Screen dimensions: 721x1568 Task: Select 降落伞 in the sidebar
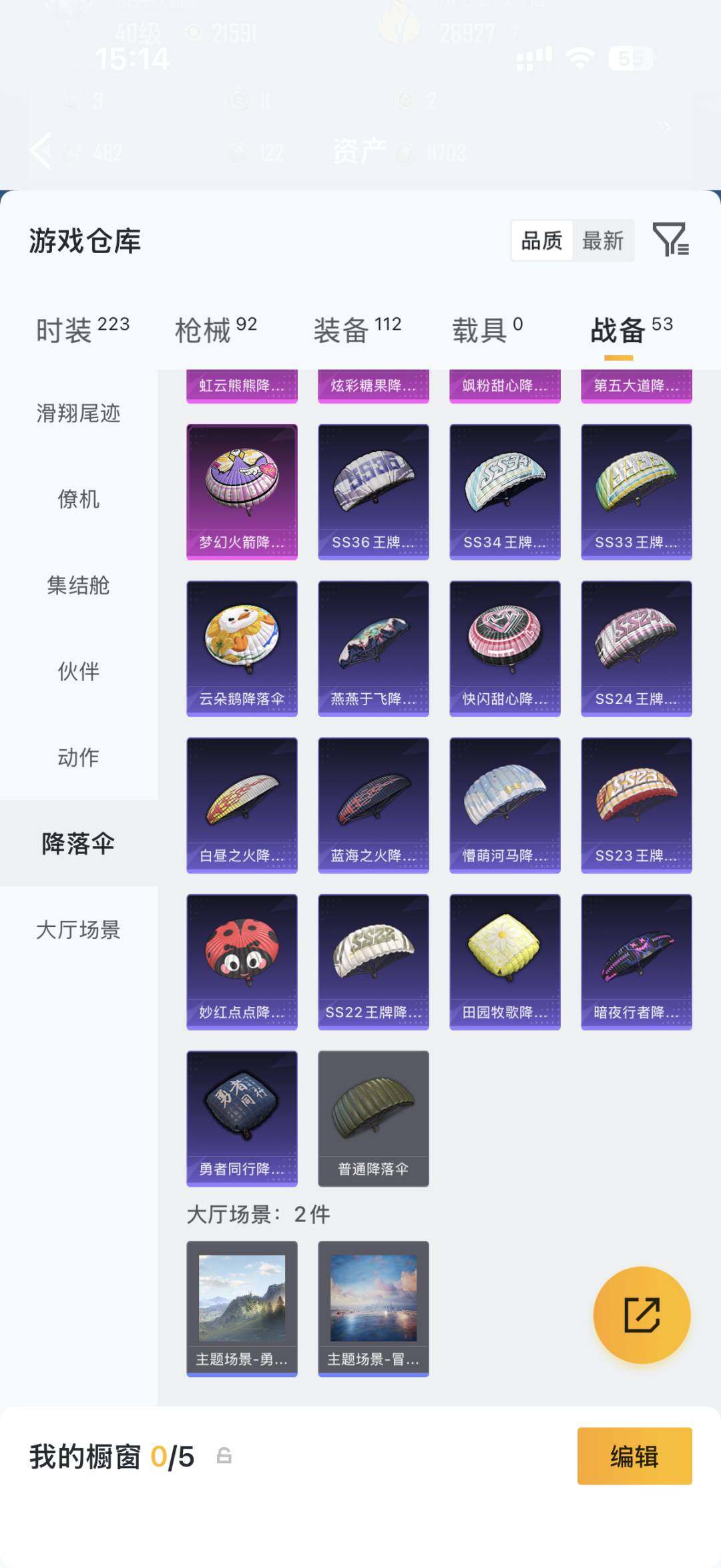click(80, 844)
